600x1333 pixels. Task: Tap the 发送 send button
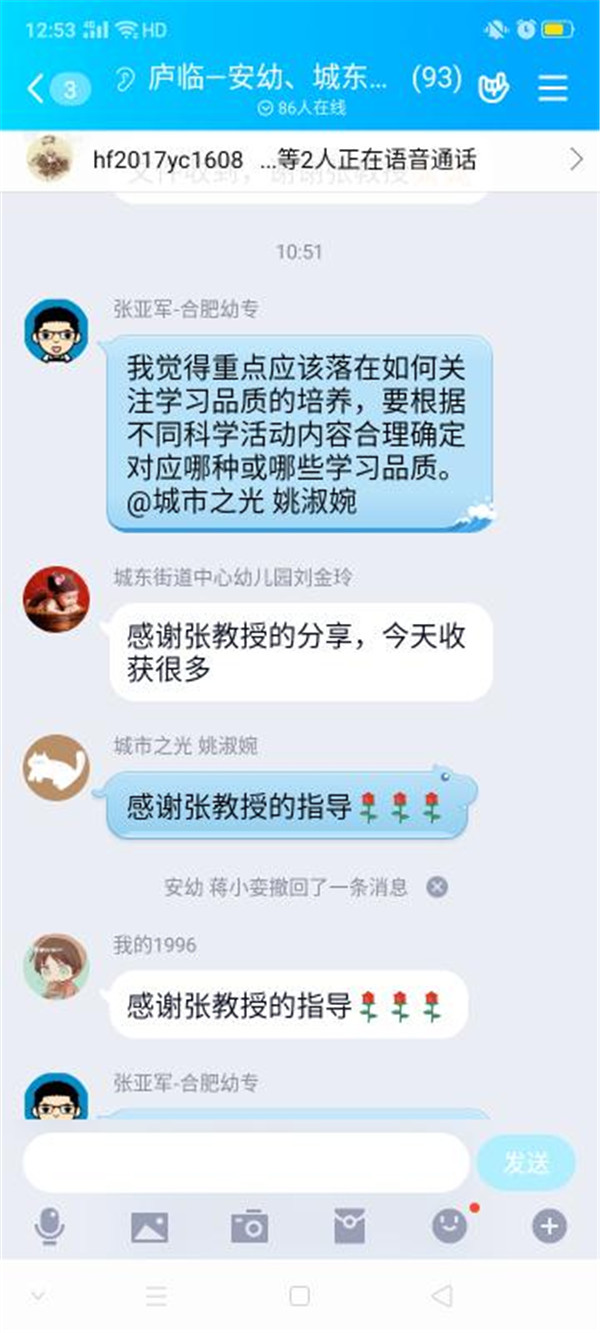pyautogui.click(x=526, y=1162)
